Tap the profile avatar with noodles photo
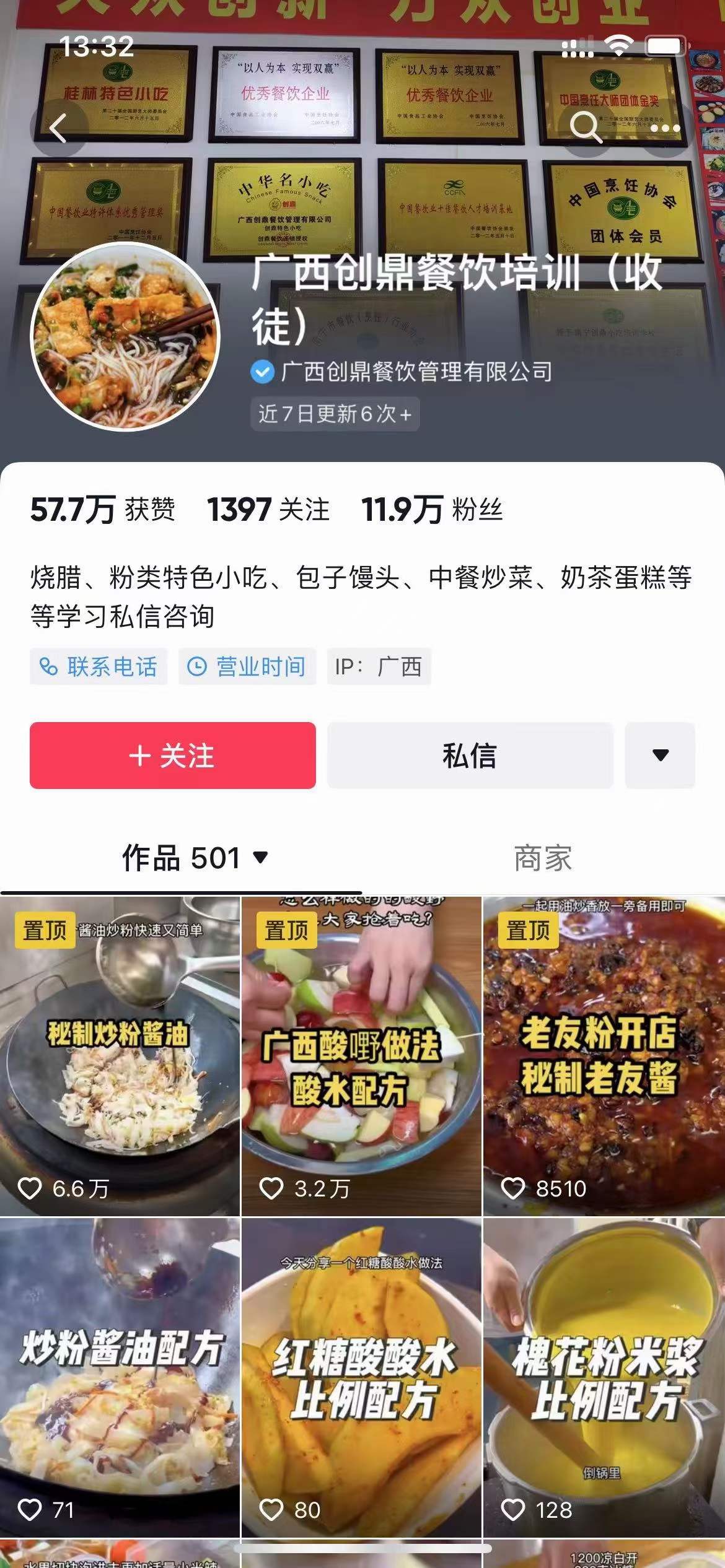The image size is (725, 1568). (x=127, y=341)
